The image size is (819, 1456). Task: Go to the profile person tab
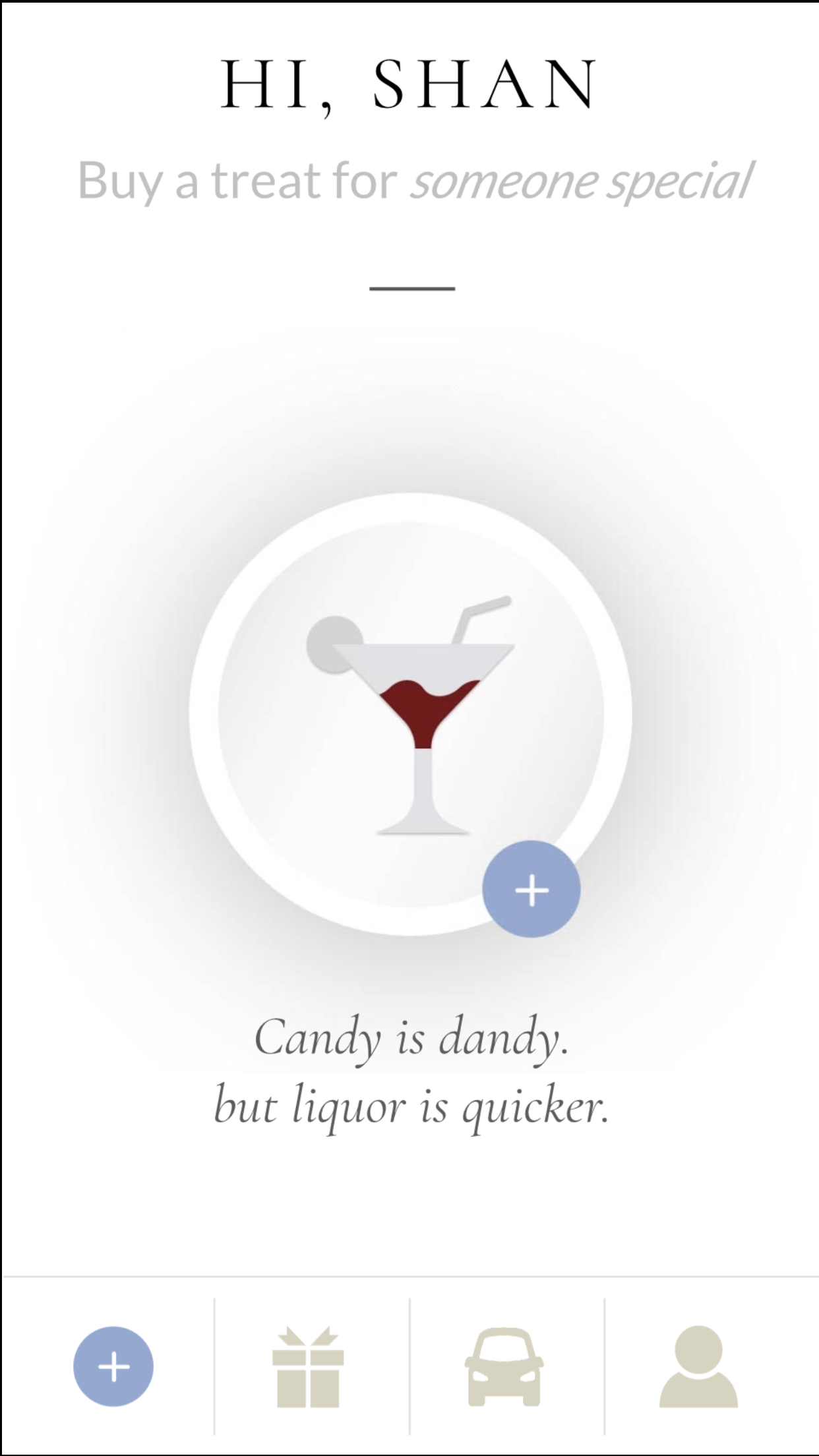(x=698, y=1368)
